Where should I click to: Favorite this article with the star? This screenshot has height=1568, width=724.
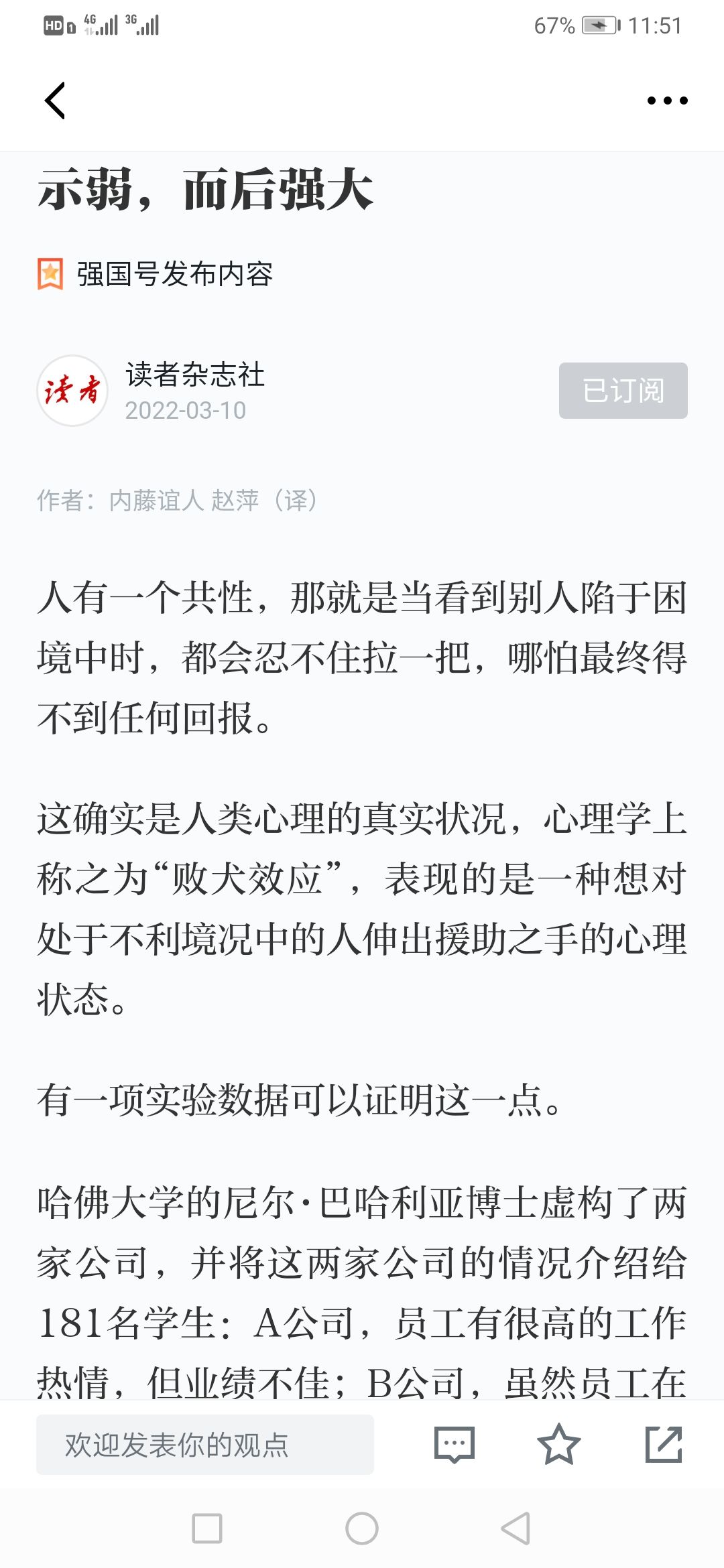[x=558, y=1445]
